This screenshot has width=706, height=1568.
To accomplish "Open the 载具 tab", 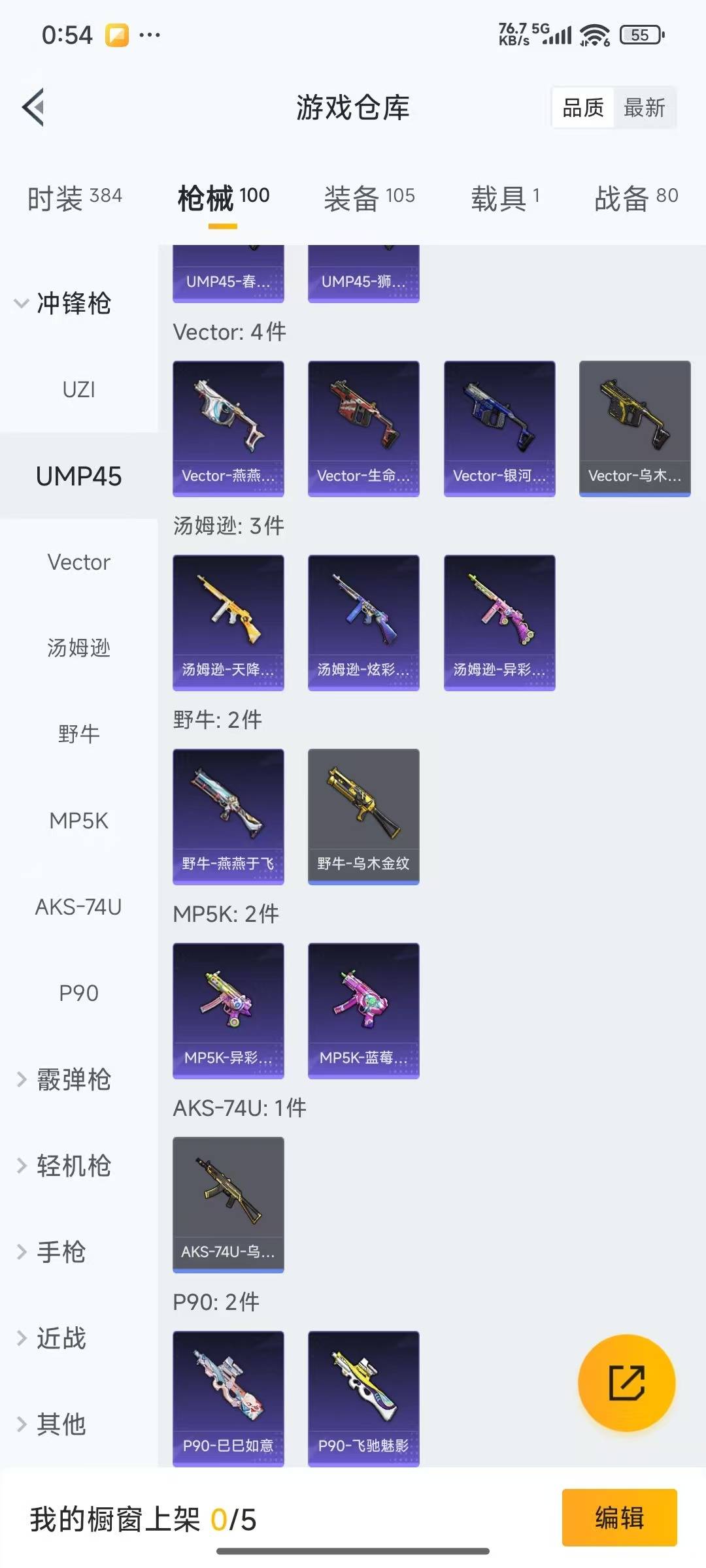I will (x=505, y=197).
